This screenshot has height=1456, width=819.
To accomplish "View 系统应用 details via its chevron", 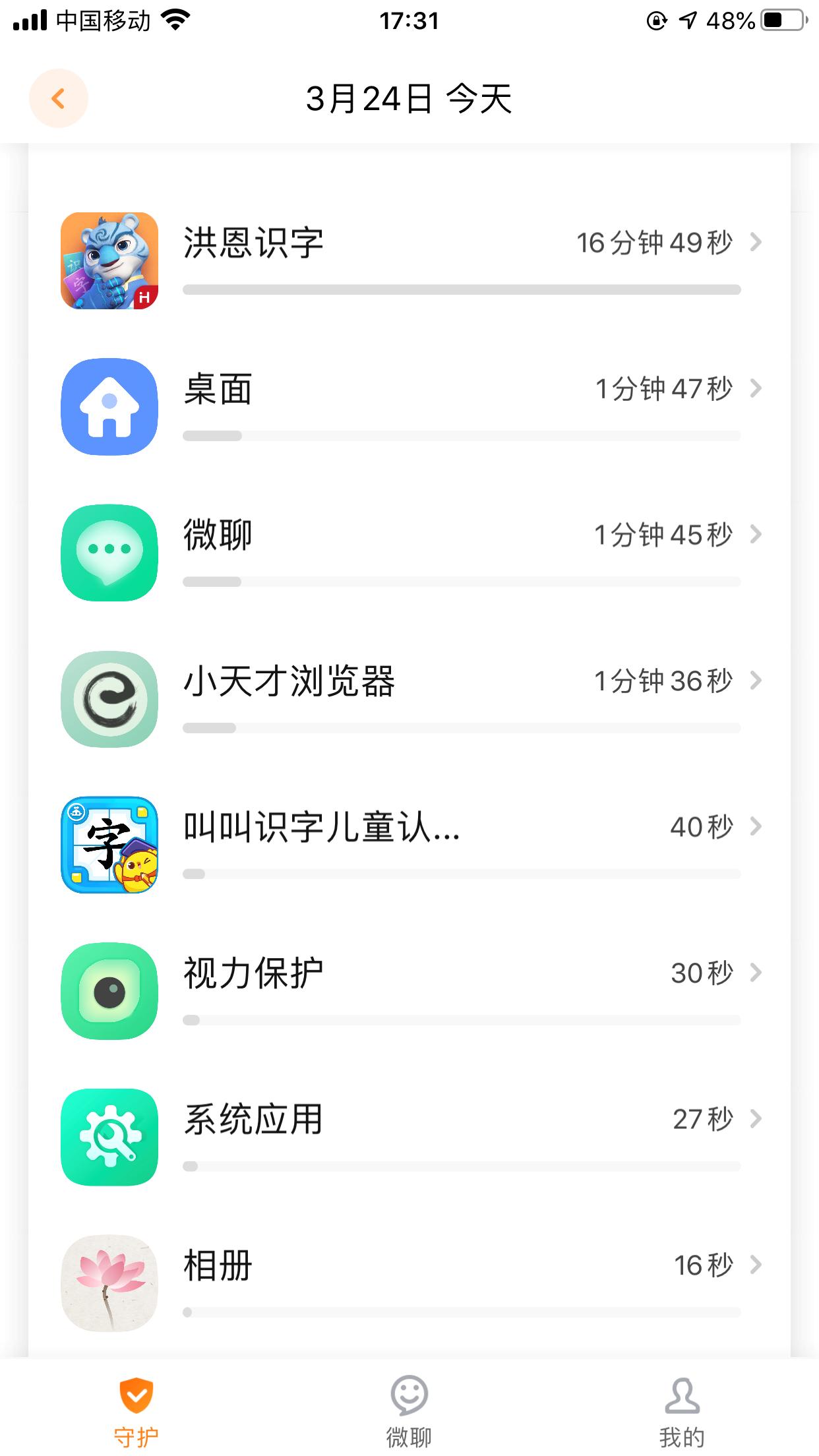I will (757, 1118).
